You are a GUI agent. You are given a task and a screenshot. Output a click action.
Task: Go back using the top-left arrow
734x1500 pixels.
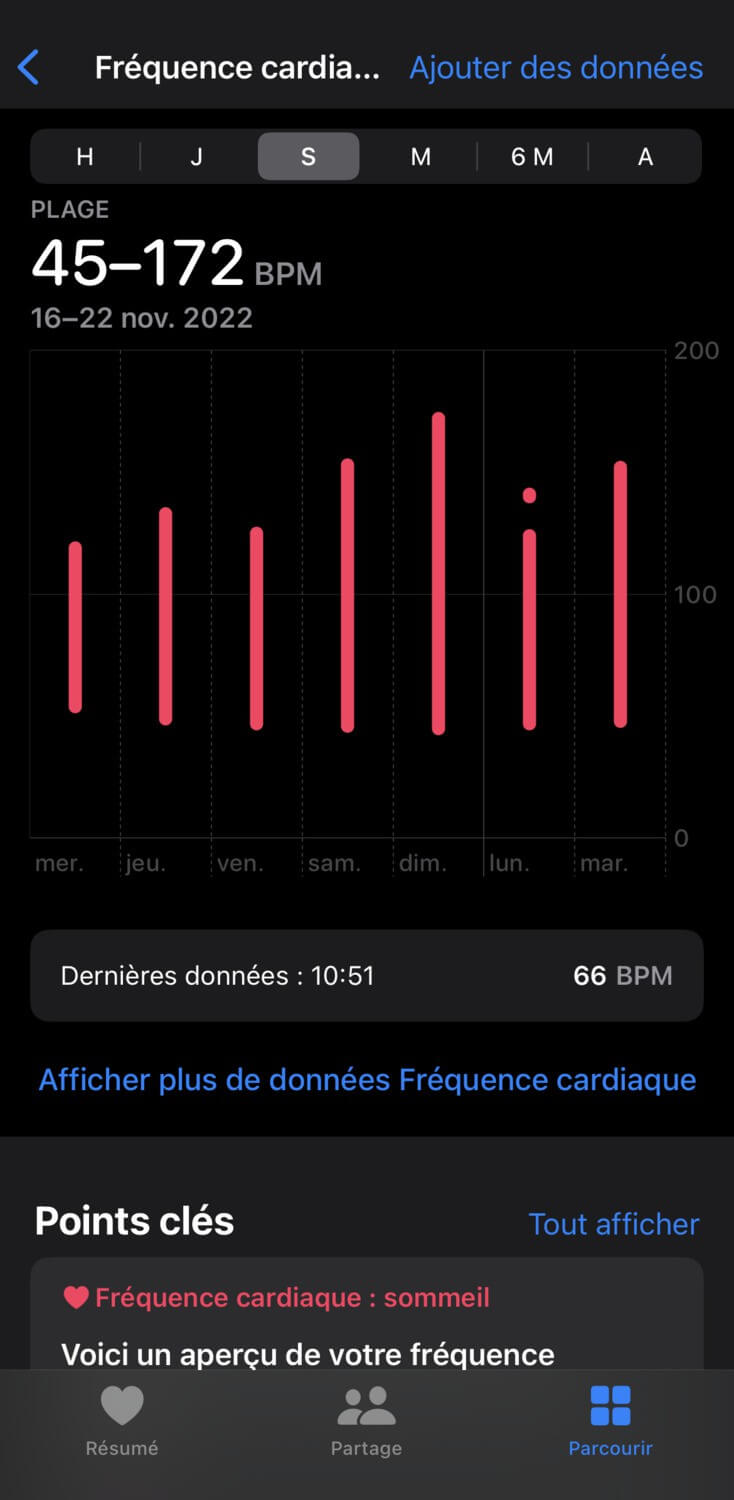(28, 68)
